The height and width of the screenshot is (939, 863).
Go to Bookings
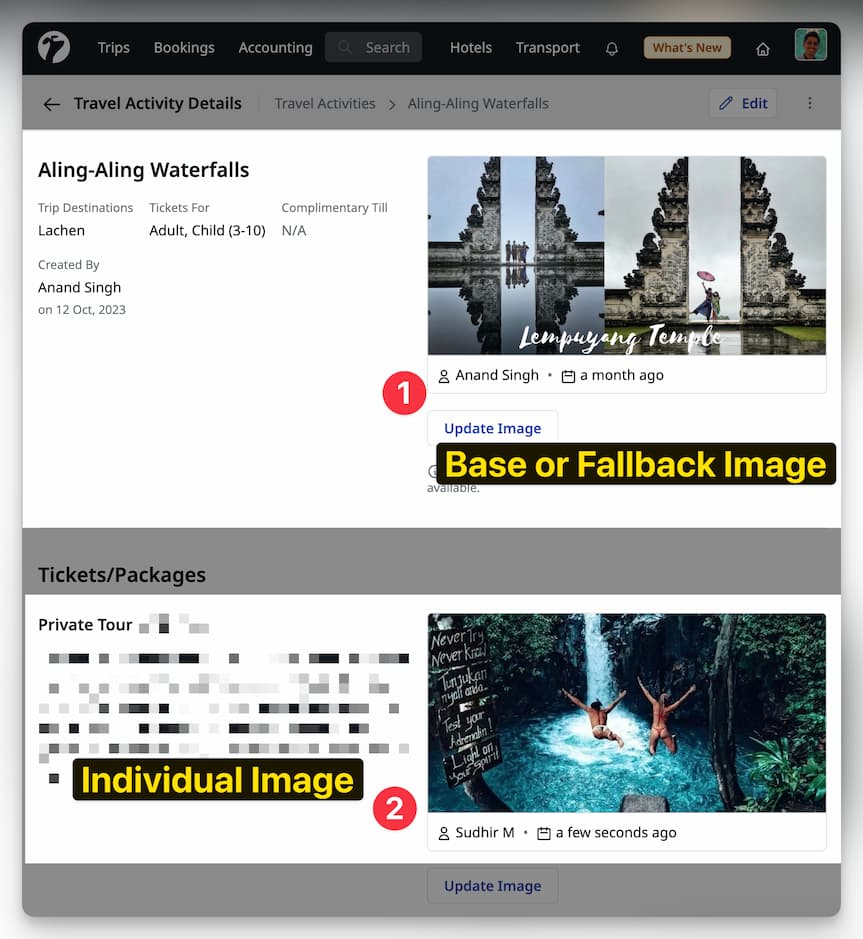tap(184, 47)
